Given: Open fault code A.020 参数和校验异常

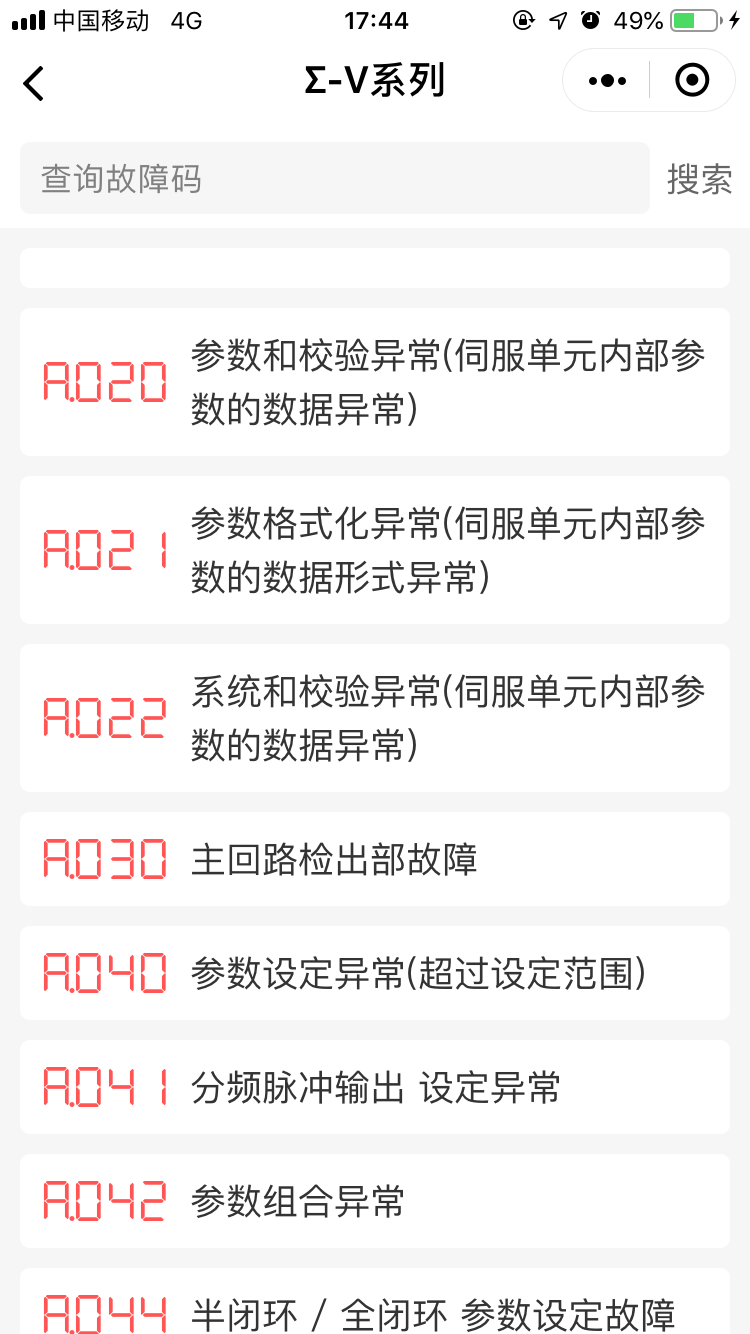Looking at the screenshot, I should [x=375, y=382].
